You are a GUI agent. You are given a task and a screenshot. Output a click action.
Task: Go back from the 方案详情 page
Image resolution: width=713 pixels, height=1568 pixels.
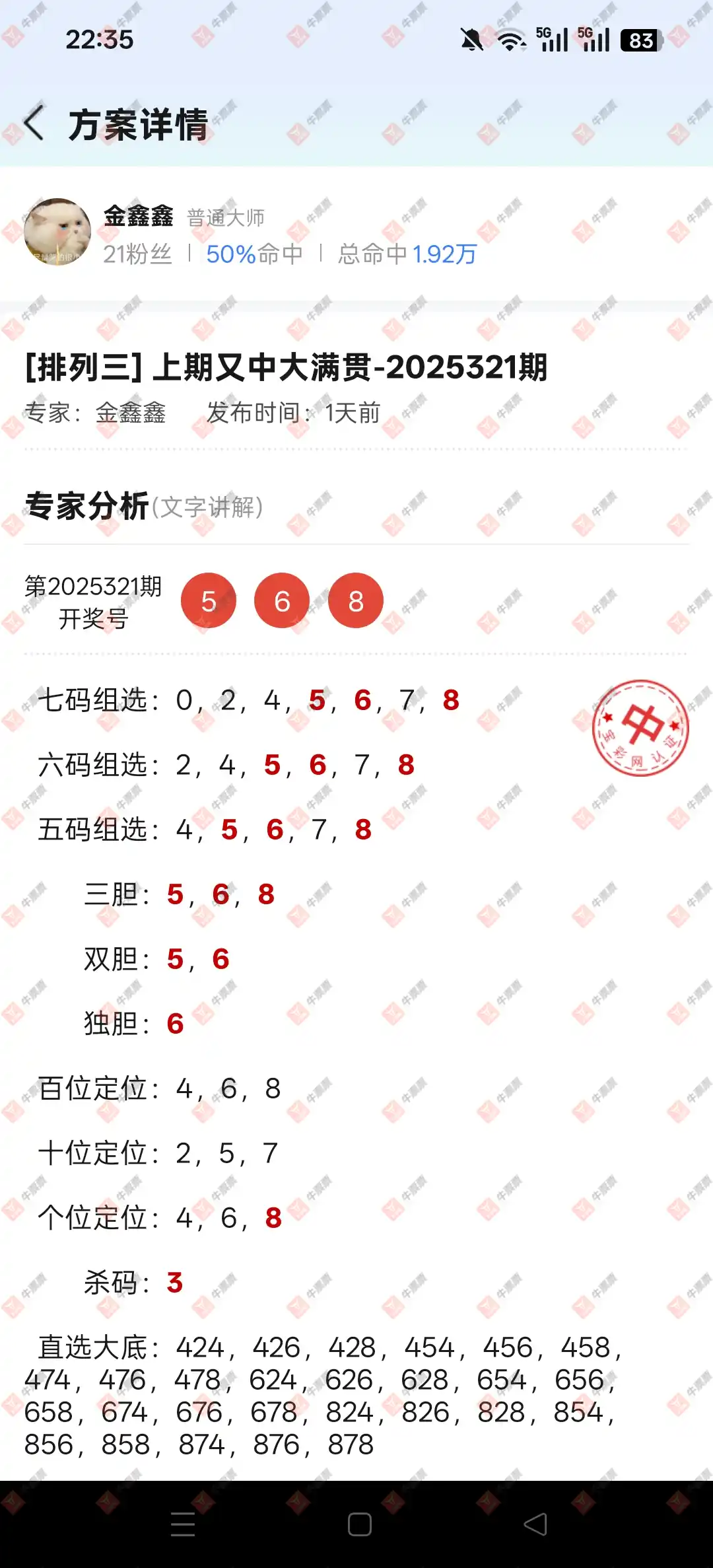coord(34,124)
